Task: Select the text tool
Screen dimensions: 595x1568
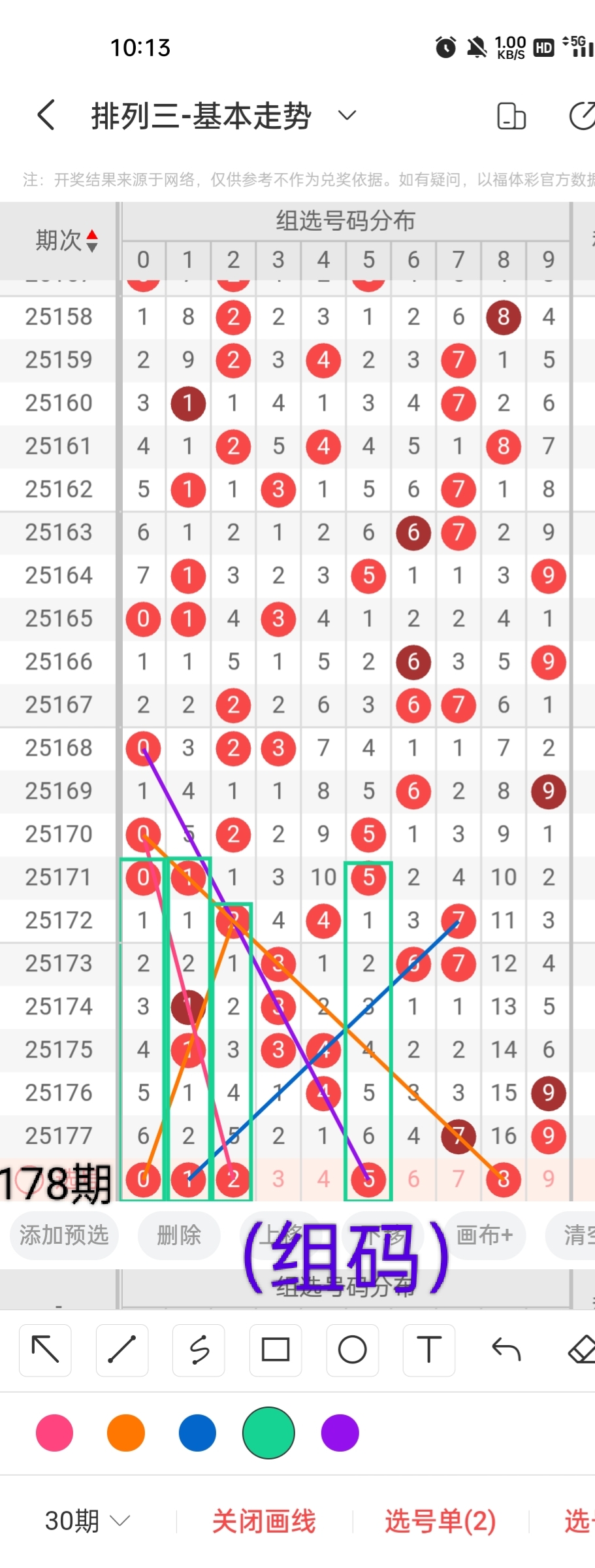Action: click(x=428, y=1350)
